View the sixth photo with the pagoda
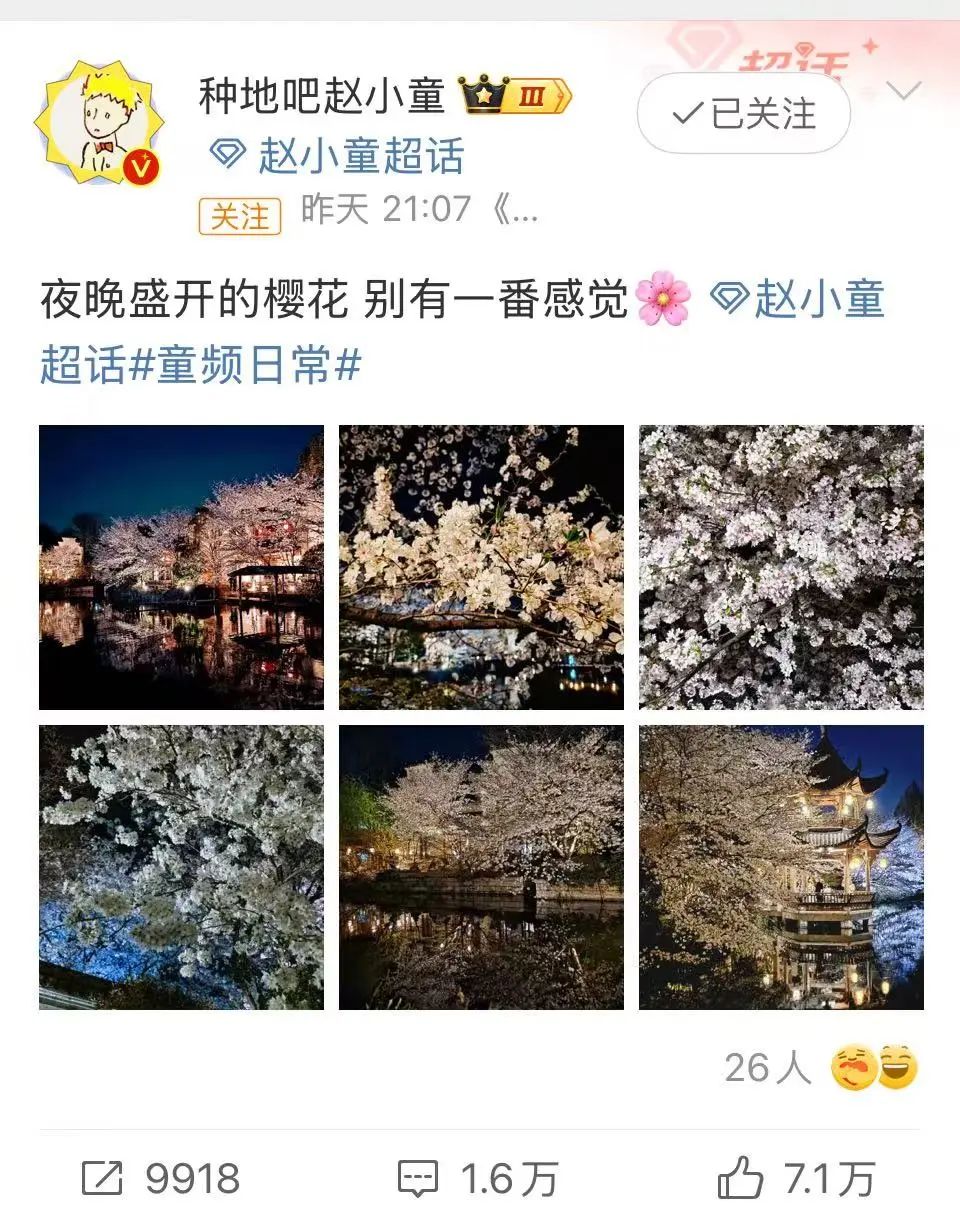 (x=781, y=867)
